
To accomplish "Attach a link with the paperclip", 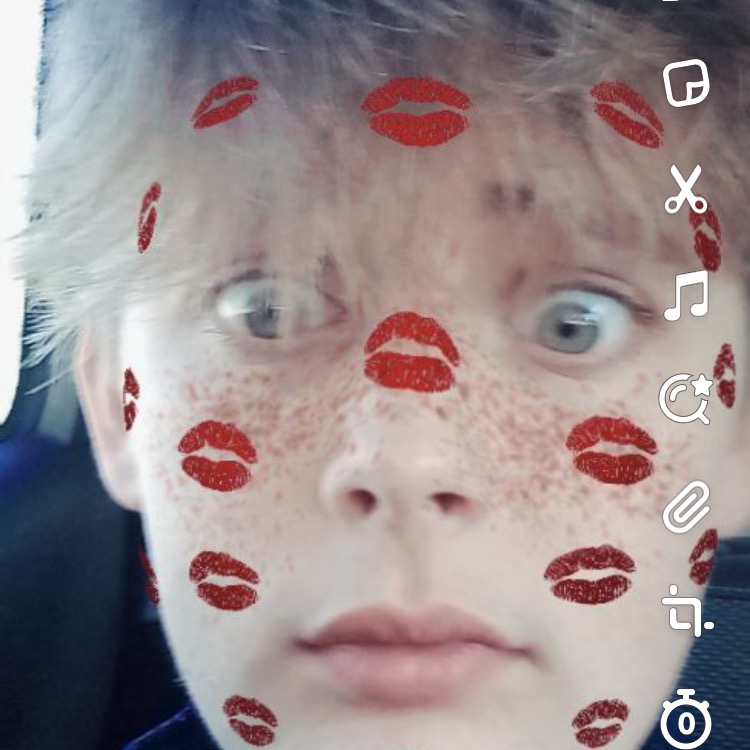I will [x=686, y=507].
